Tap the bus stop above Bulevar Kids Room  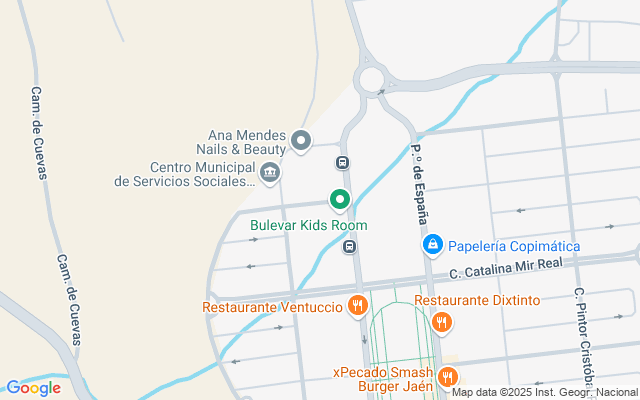(x=342, y=163)
